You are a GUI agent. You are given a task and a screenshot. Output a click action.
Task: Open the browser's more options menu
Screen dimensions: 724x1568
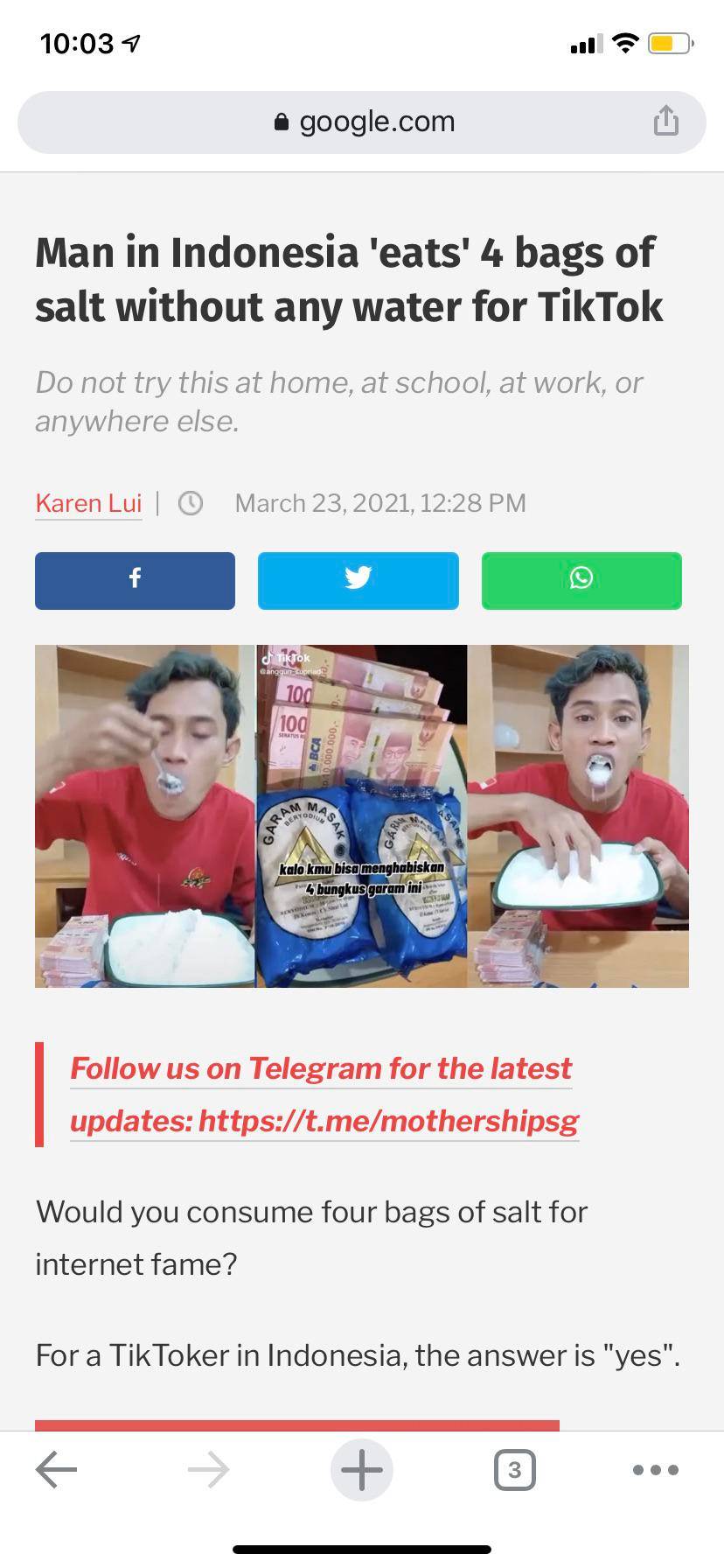click(655, 1469)
